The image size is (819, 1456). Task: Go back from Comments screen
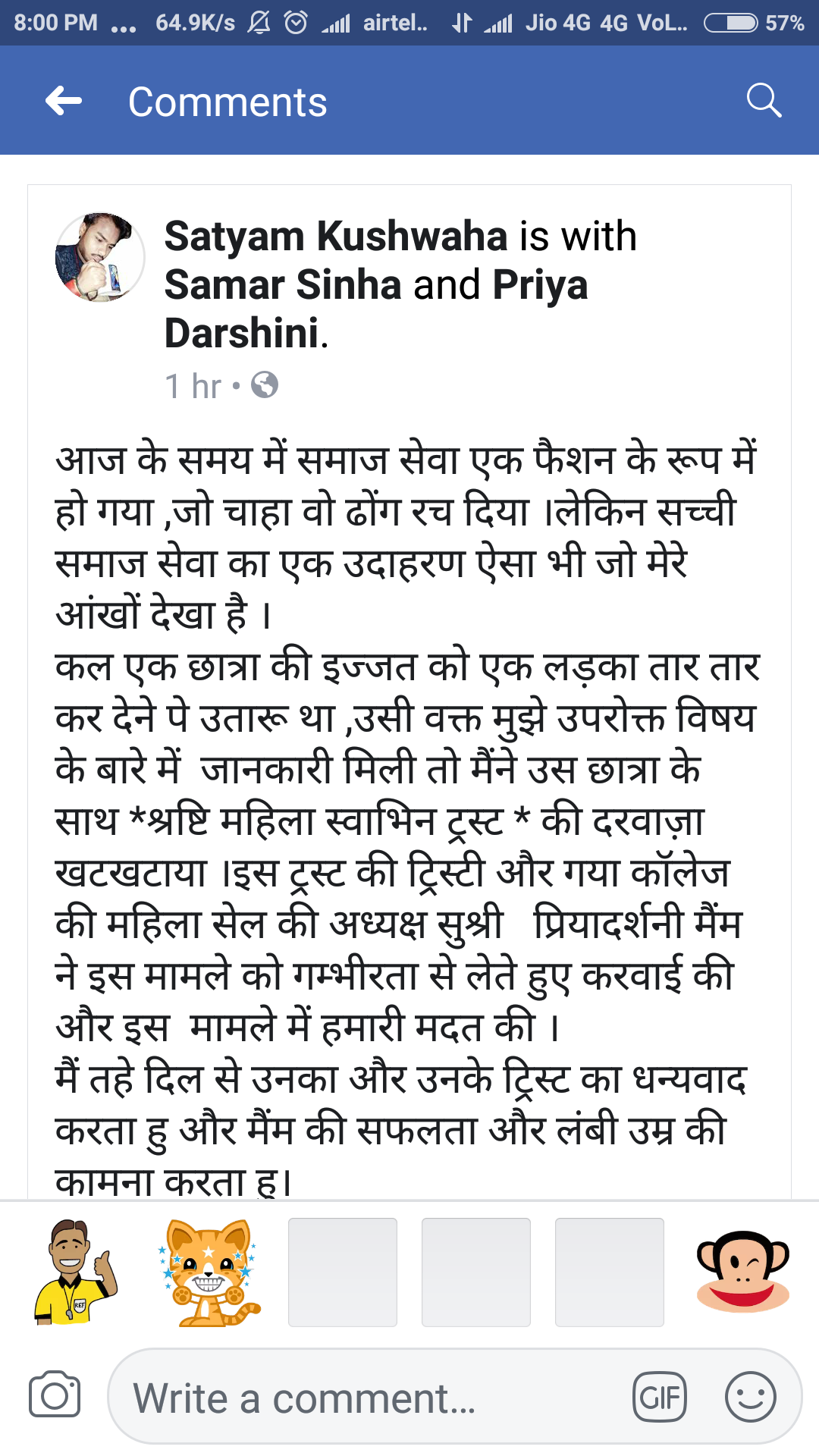coord(64,101)
